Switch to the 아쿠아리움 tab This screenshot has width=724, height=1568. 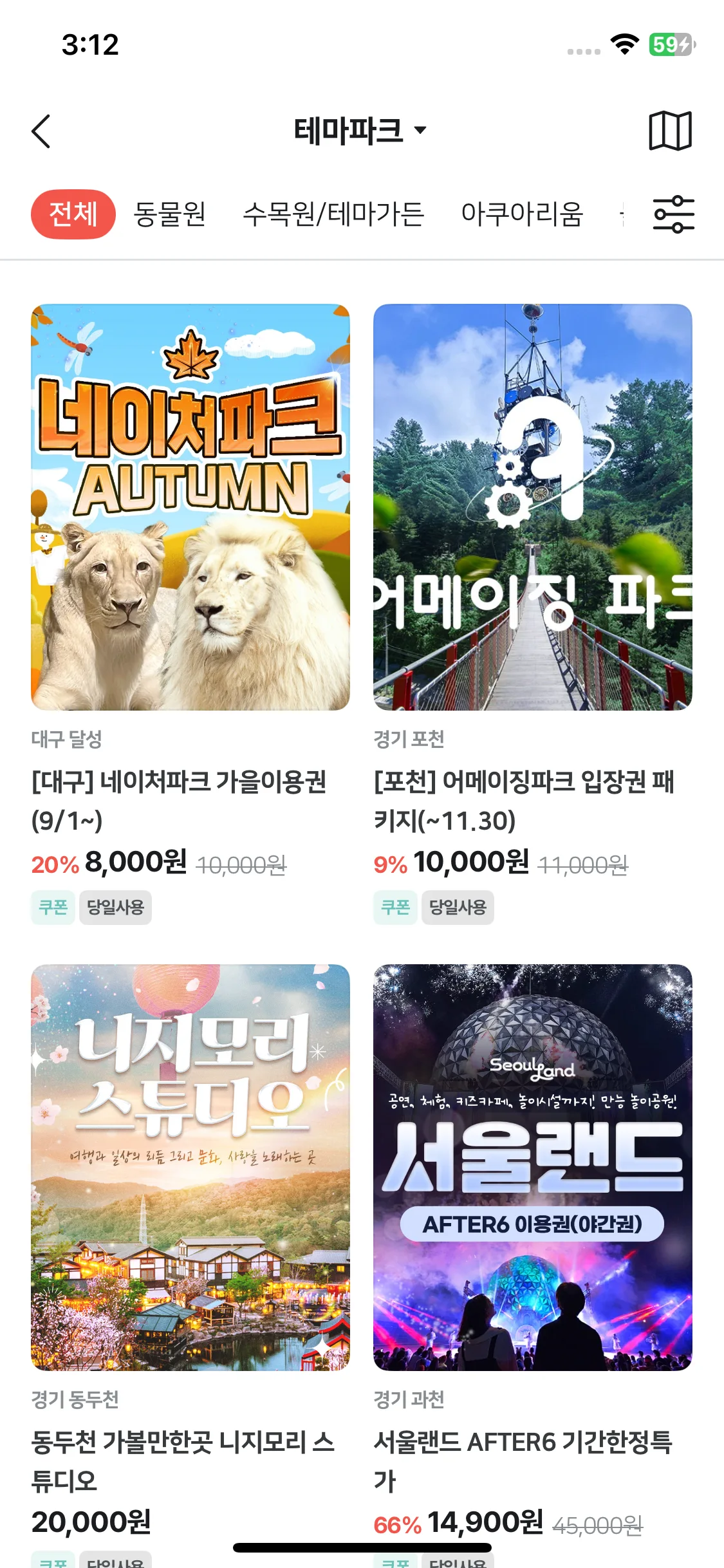coord(522,214)
